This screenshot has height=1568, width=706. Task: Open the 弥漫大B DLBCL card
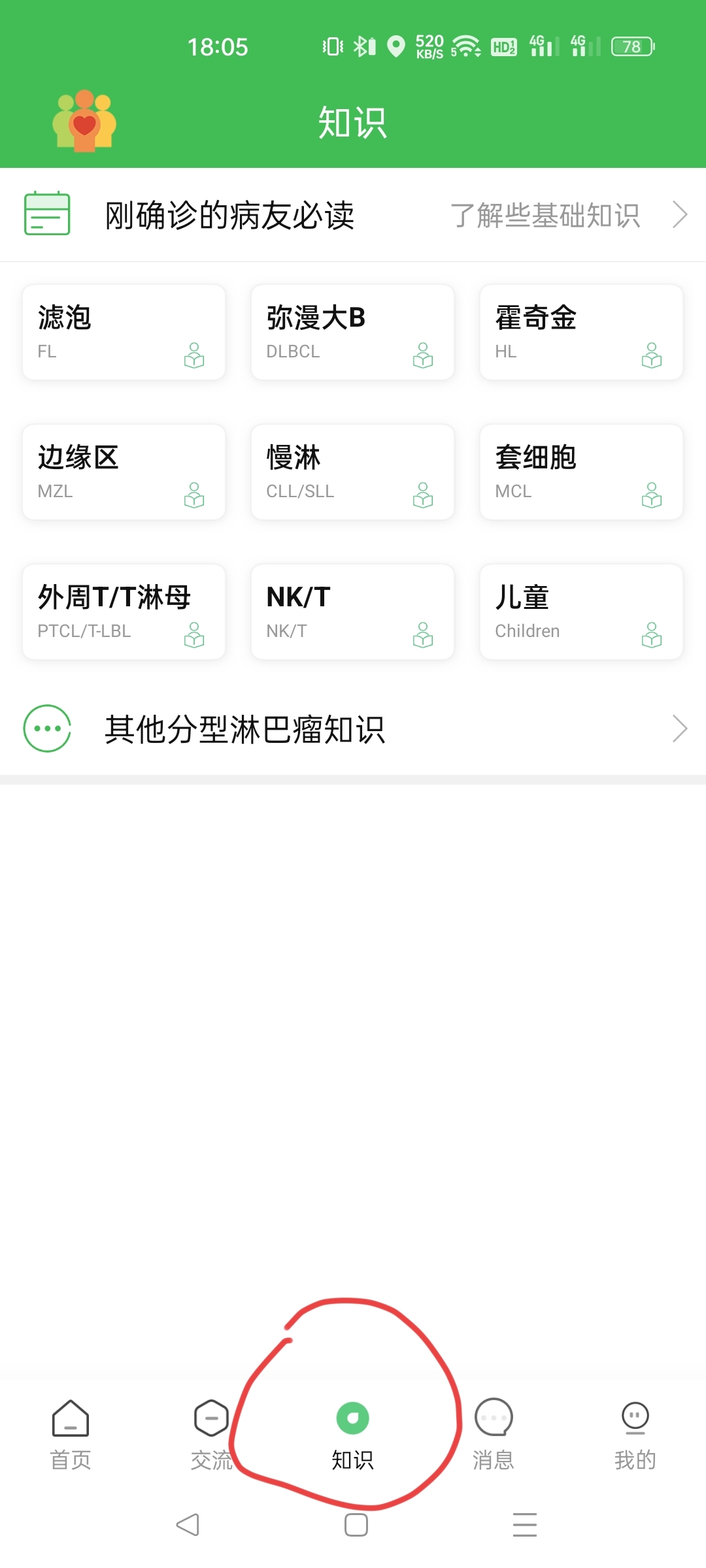[353, 332]
